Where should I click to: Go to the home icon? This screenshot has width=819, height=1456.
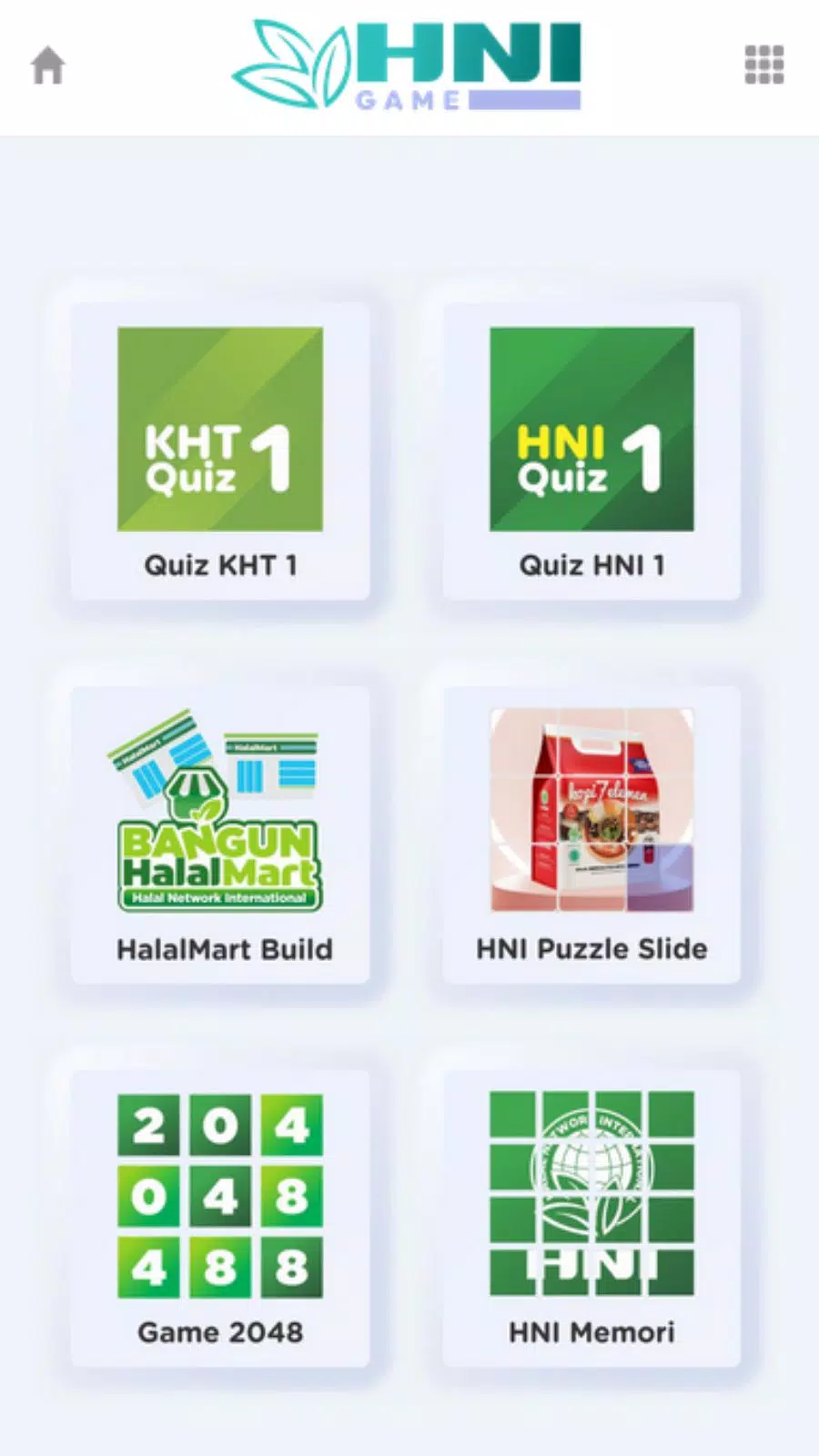click(48, 66)
